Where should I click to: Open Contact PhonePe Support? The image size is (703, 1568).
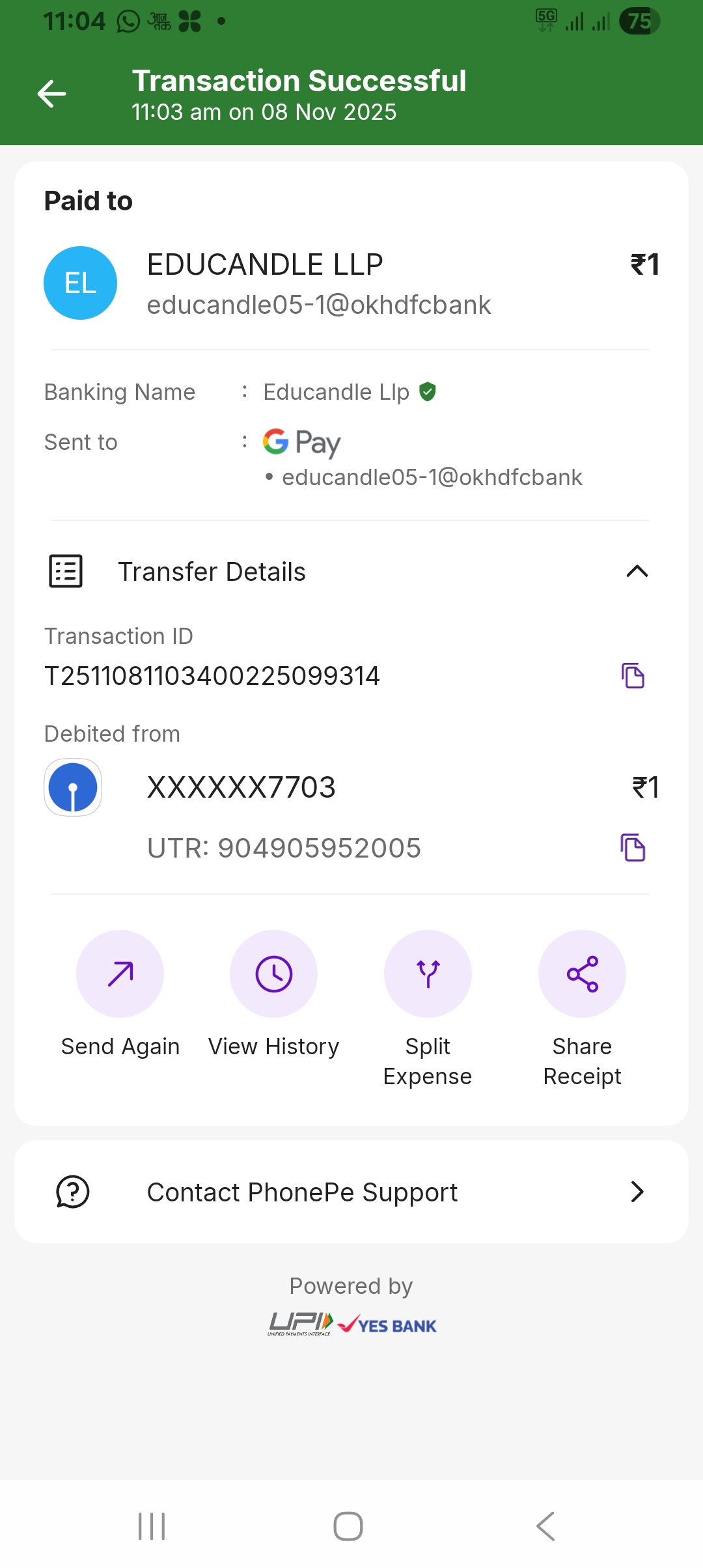point(351,1192)
